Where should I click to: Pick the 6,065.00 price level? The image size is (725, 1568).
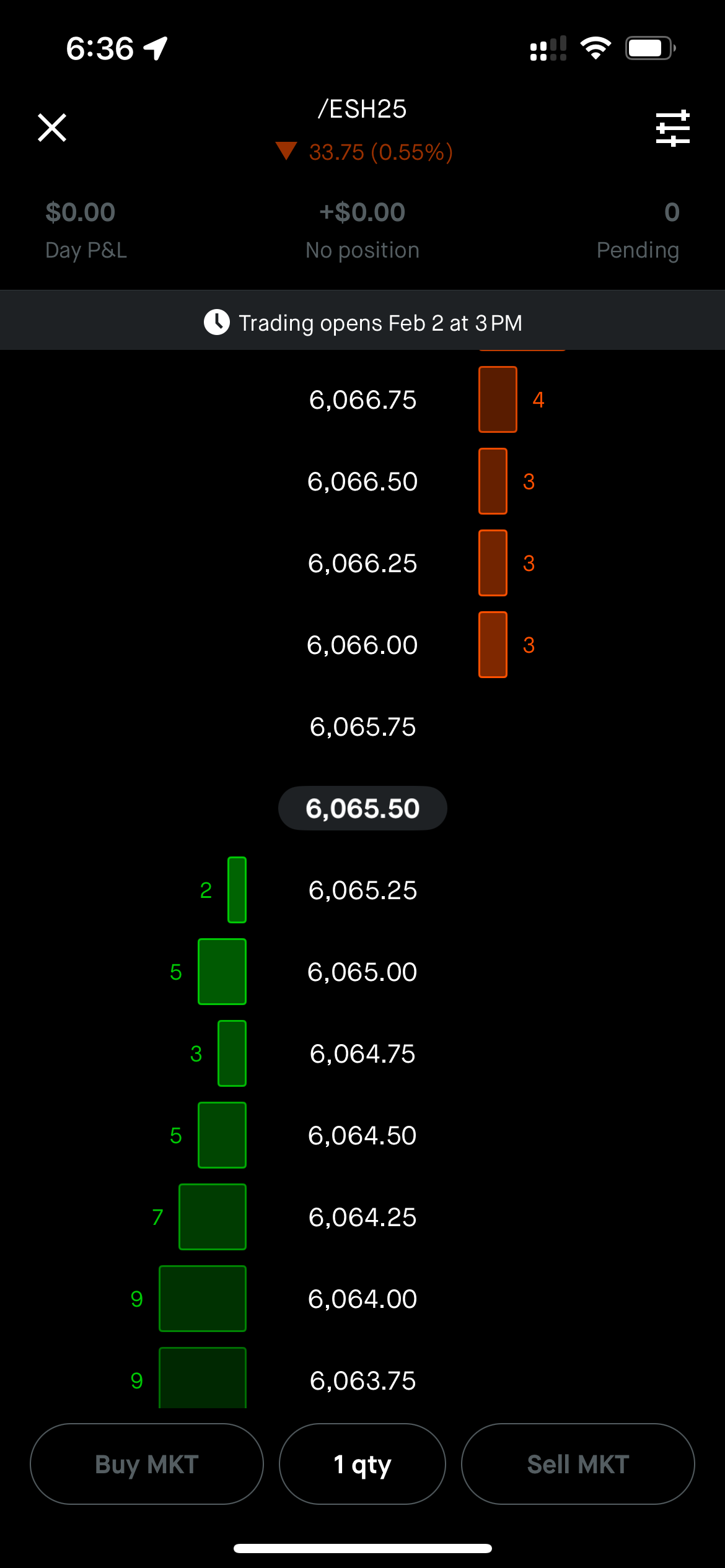pos(362,972)
